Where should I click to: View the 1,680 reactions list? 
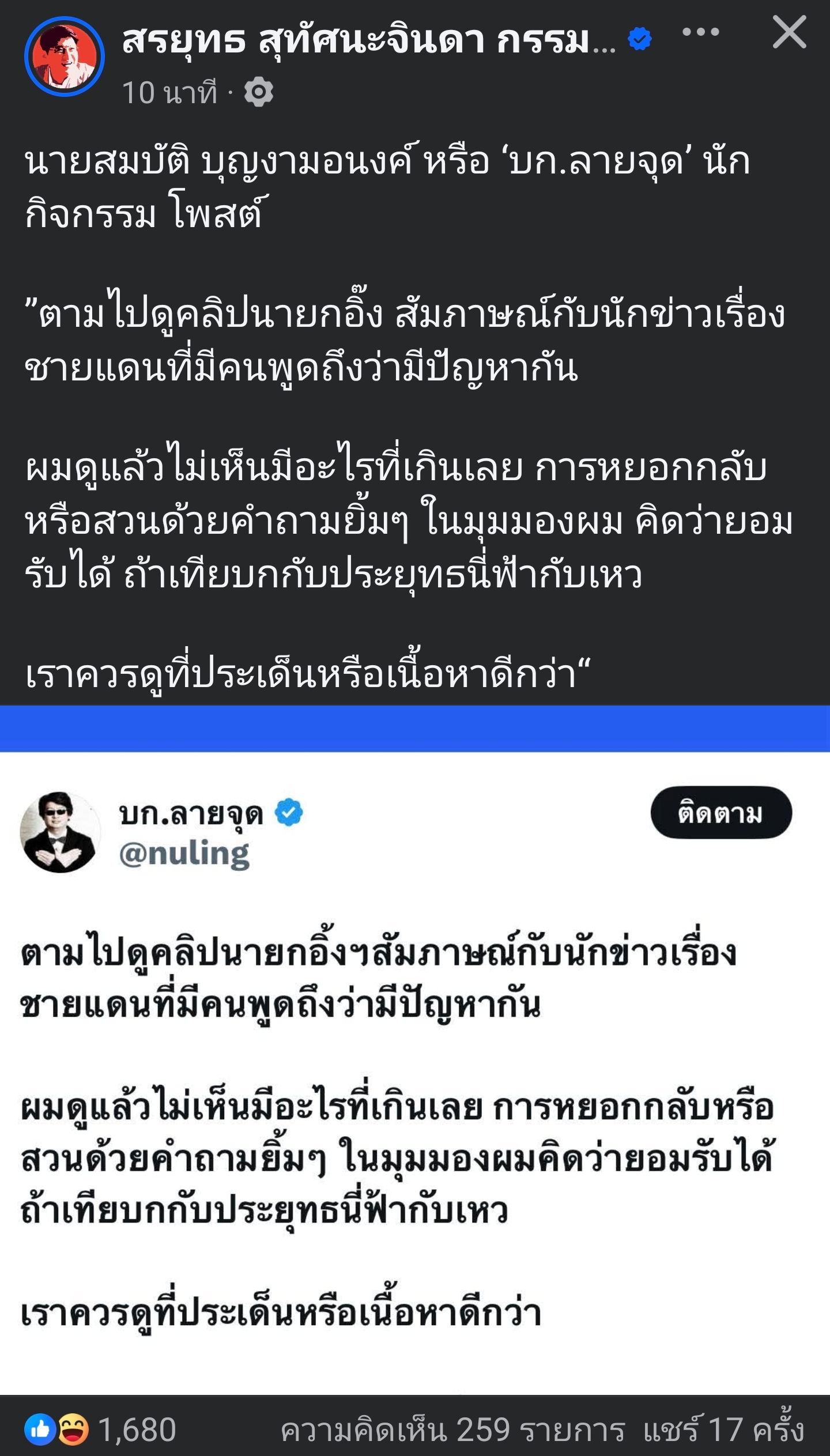coord(101,1430)
